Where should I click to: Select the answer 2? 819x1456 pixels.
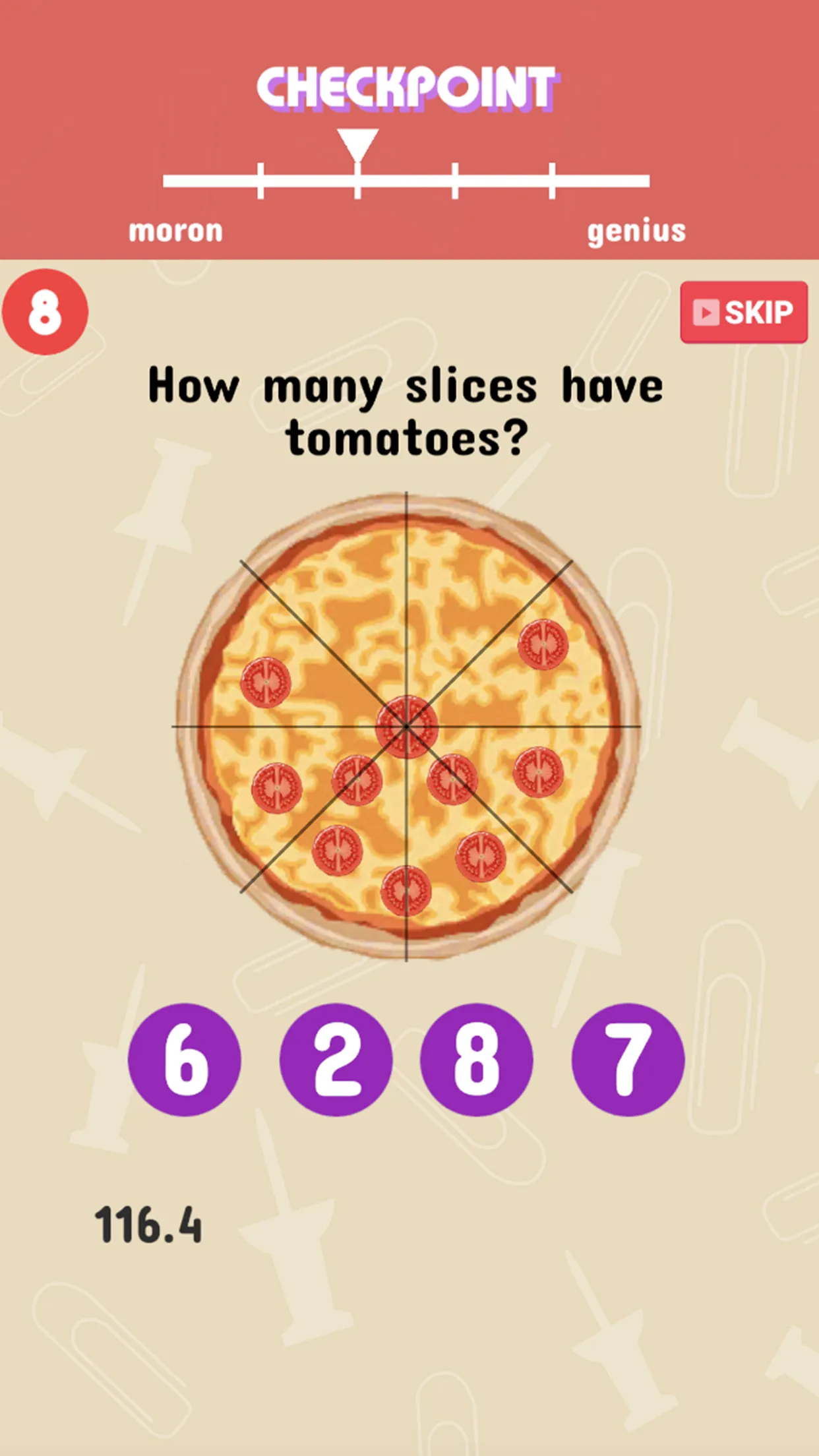[x=336, y=1060]
